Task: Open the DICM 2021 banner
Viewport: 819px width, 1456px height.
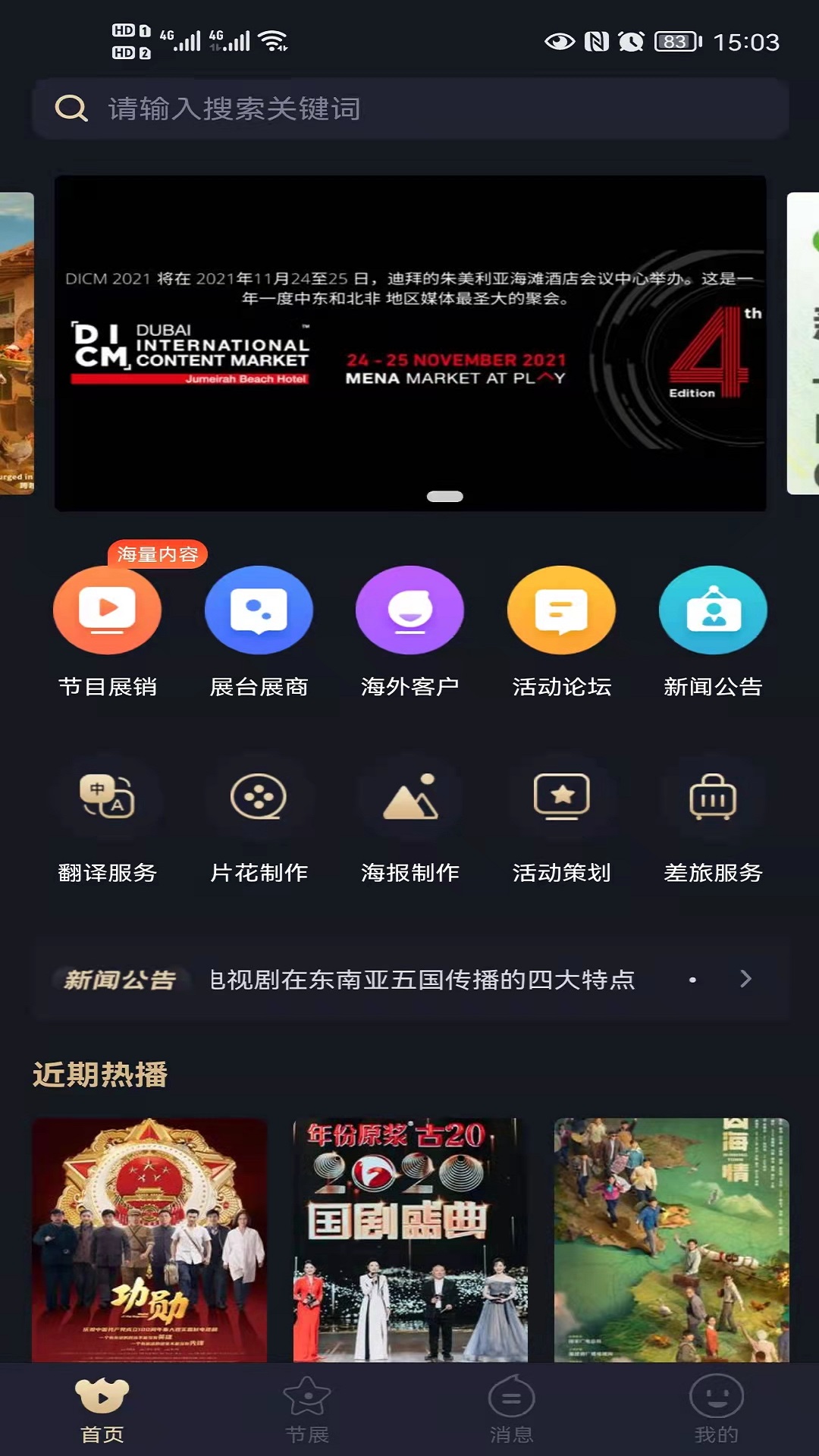Action: [410, 343]
